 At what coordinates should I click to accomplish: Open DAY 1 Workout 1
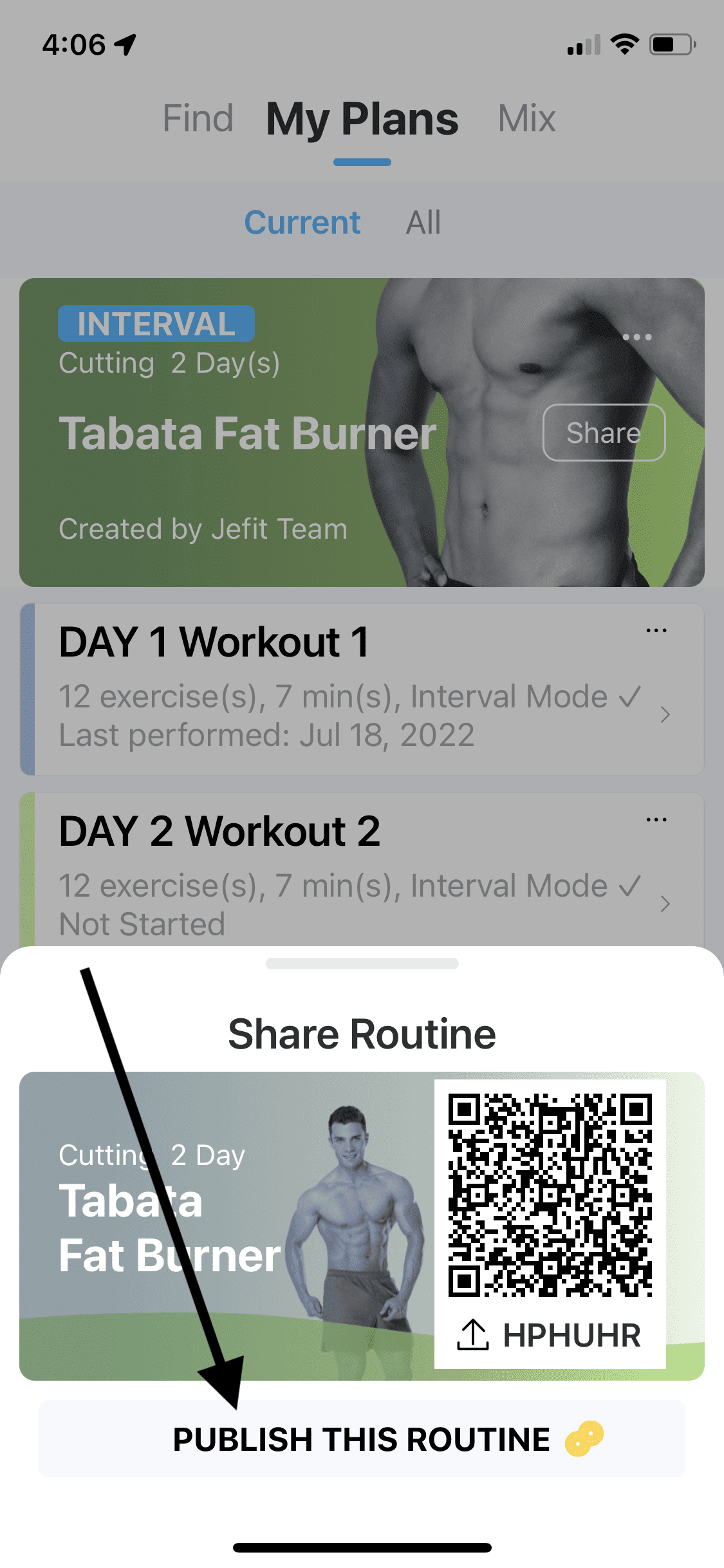[348, 689]
